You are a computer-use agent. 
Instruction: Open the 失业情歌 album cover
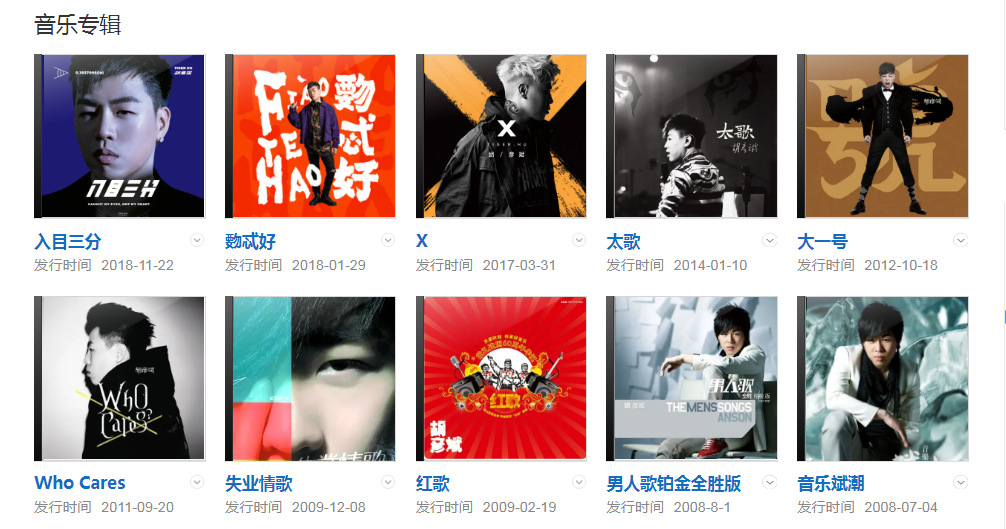pos(310,378)
